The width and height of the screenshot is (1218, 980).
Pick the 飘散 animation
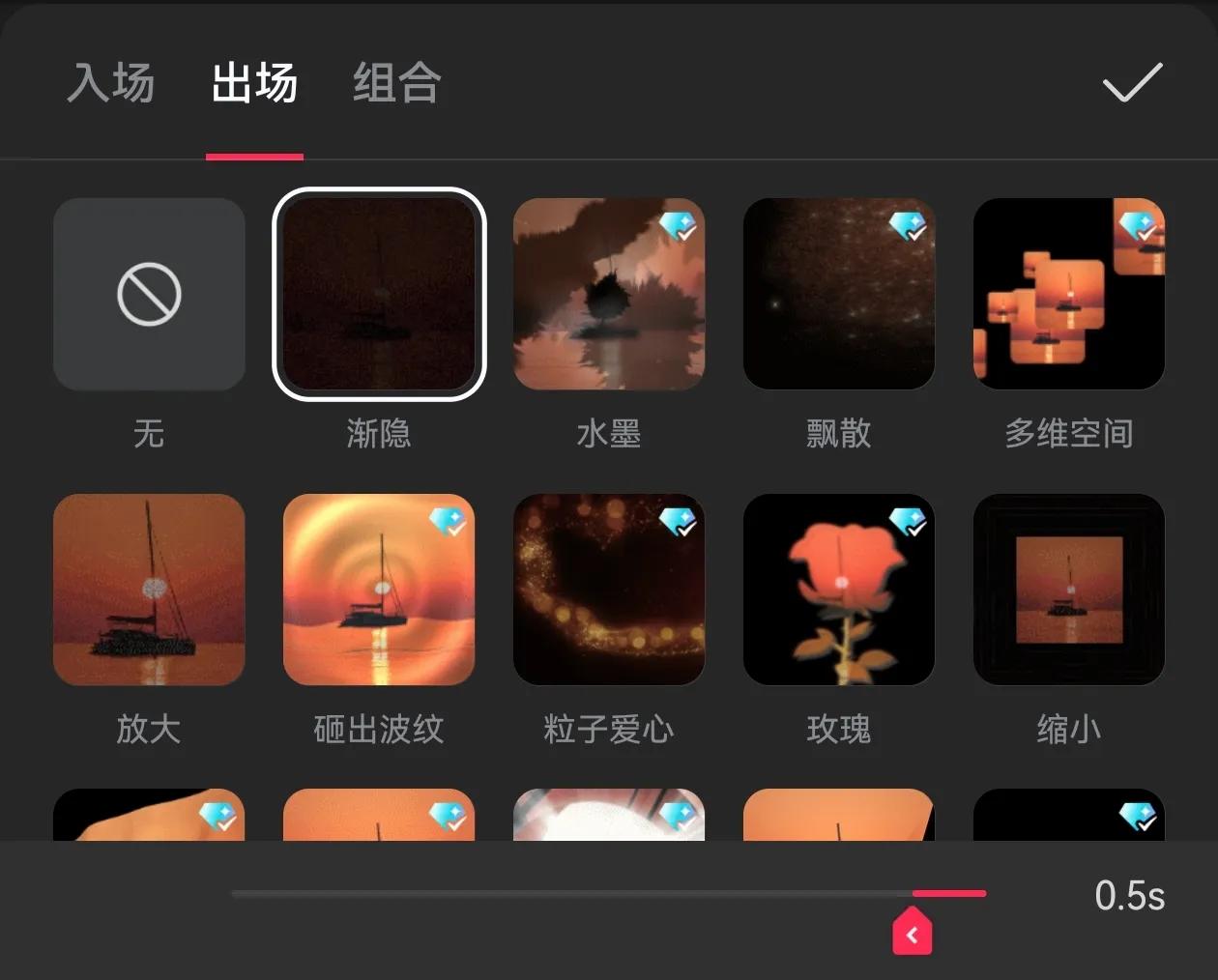[x=839, y=294]
